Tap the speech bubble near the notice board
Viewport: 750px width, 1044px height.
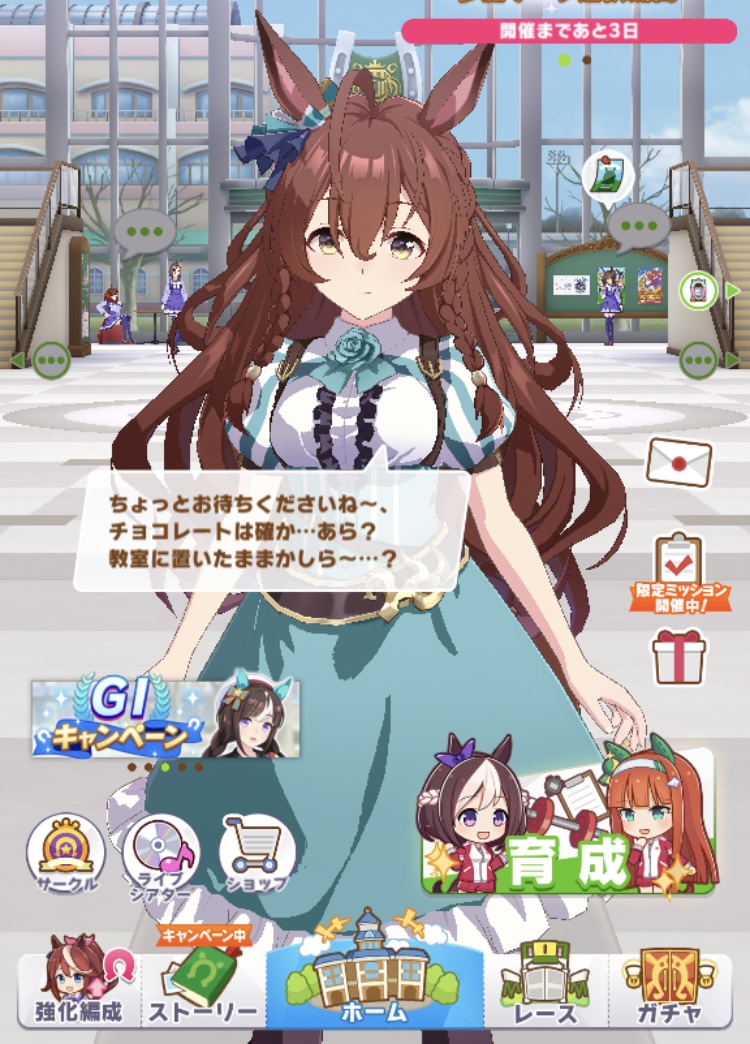[x=638, y=227]
